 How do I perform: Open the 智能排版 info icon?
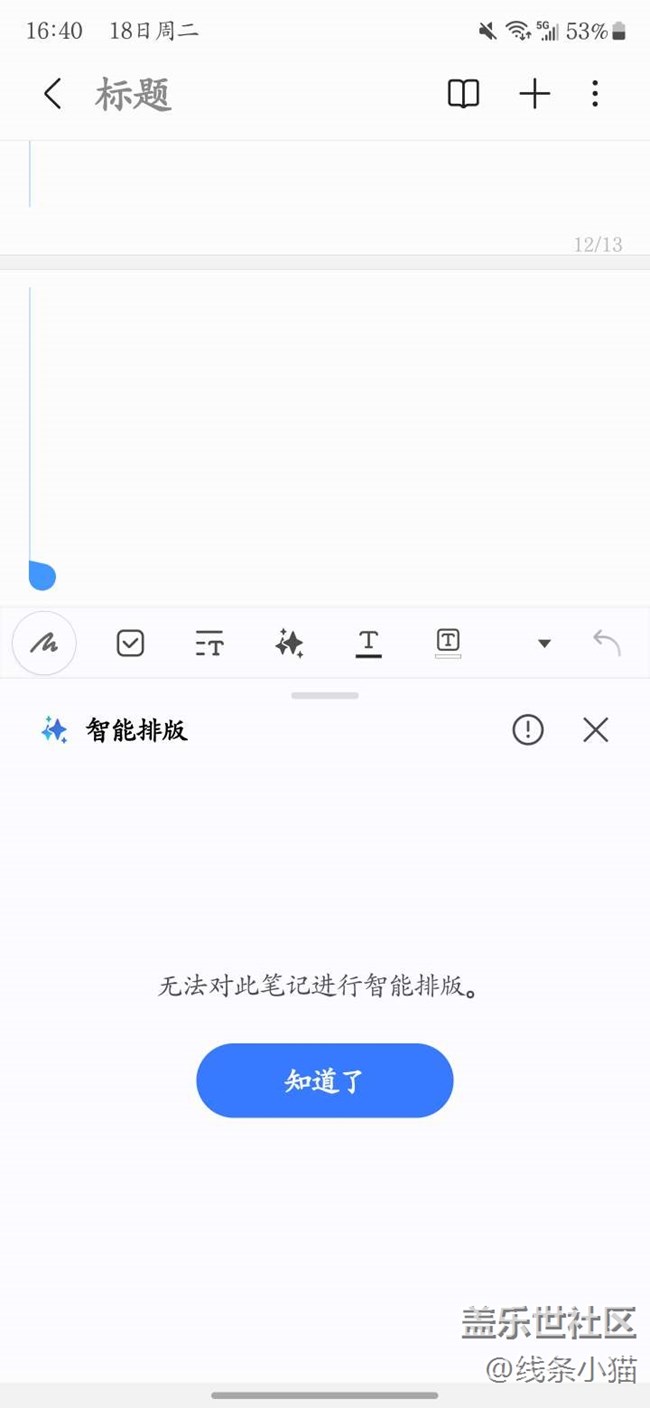click(x=528, y=730)
